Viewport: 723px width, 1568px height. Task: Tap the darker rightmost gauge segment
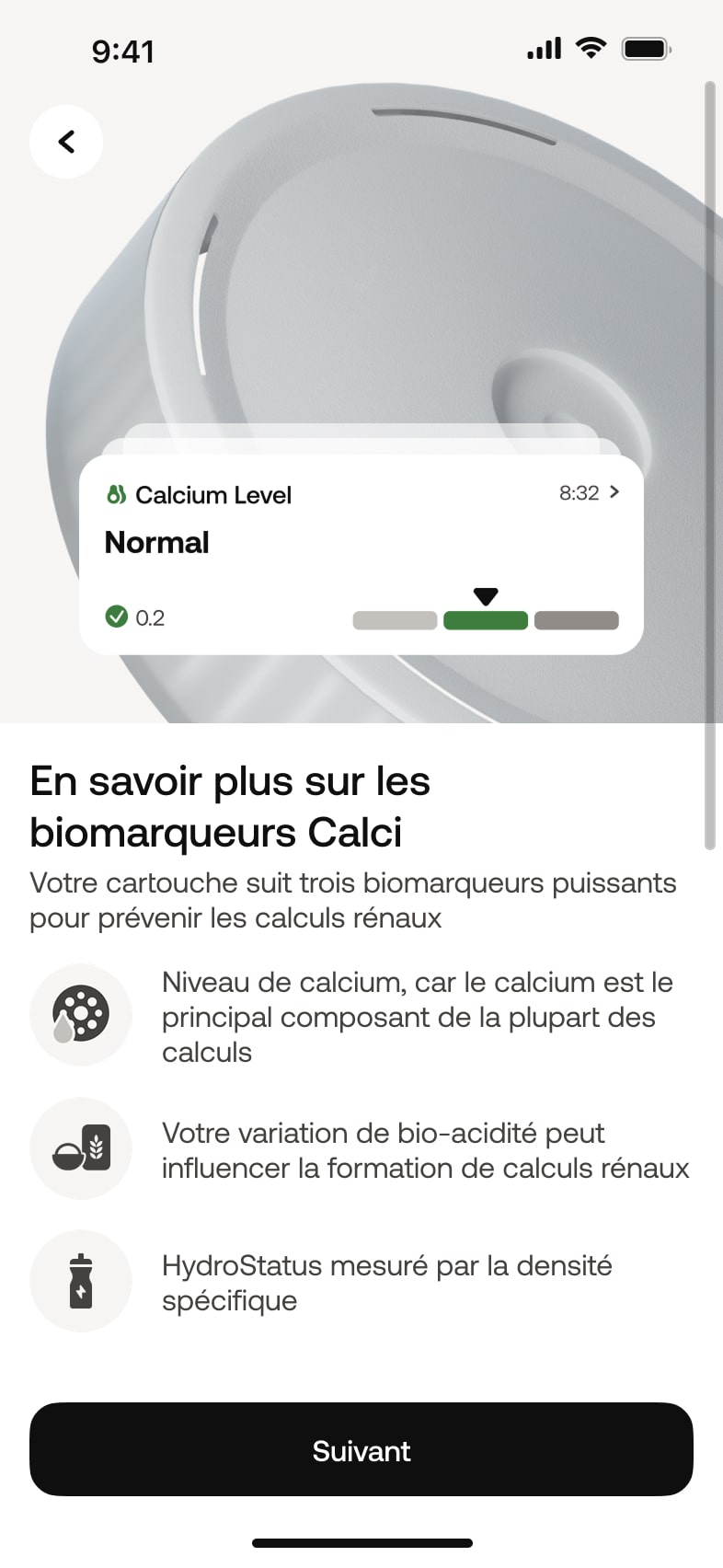tap(576, 620)
